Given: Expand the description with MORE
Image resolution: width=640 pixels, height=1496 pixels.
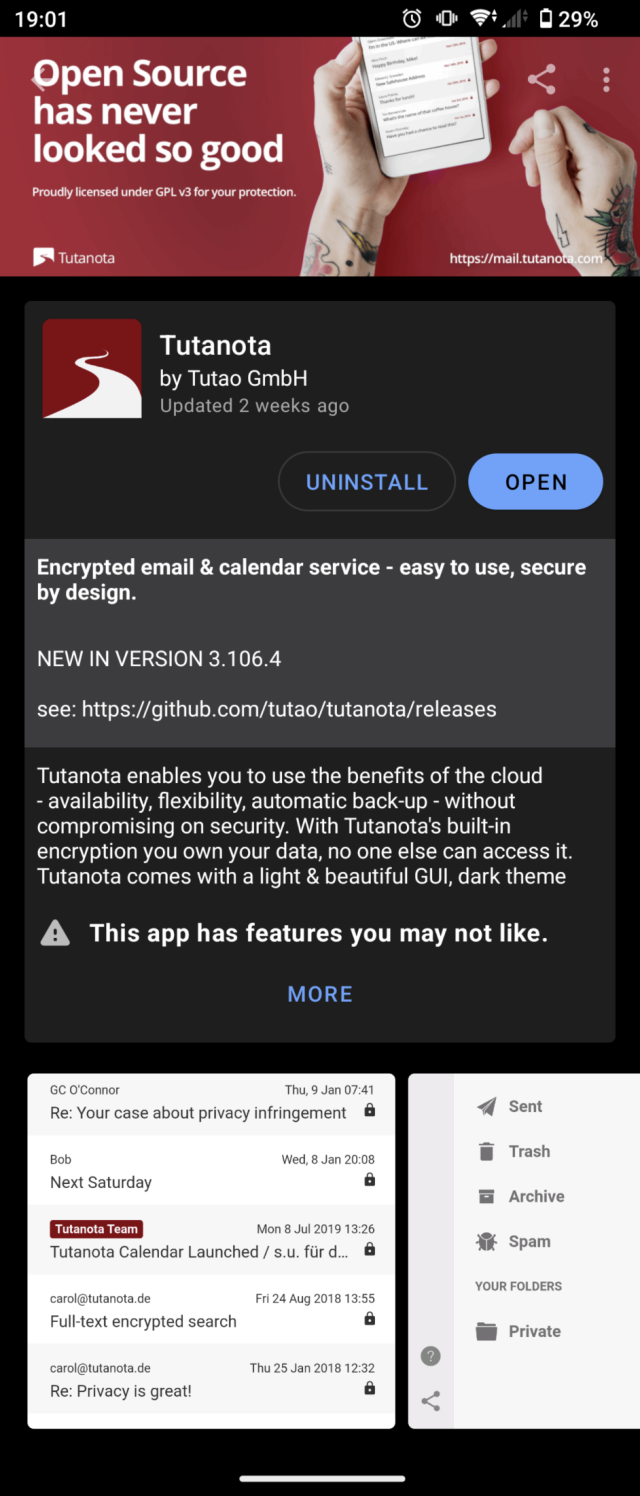Looking at the screenshot, I should click(x=320, y=994).
